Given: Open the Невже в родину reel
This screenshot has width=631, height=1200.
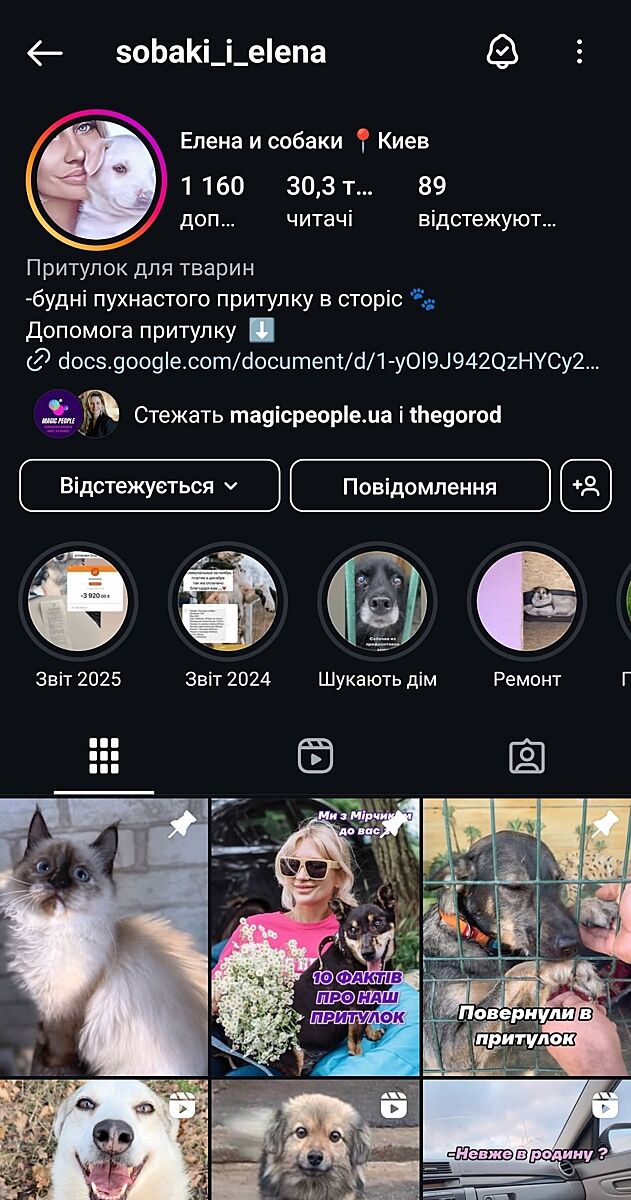Looking at the screenshot, I should pos(527,1140).
